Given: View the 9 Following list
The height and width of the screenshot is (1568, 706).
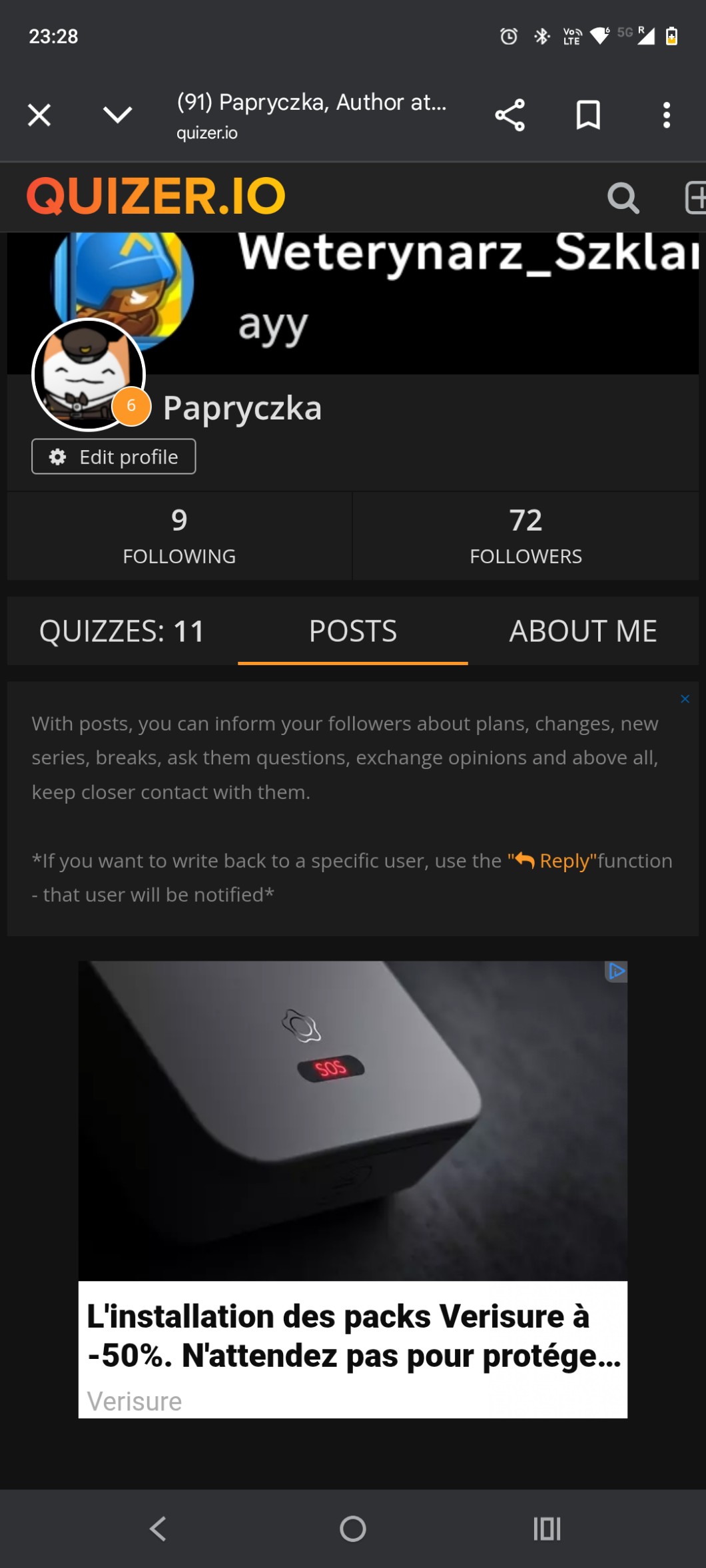Looking at the screenshot, I should (179, 536).
